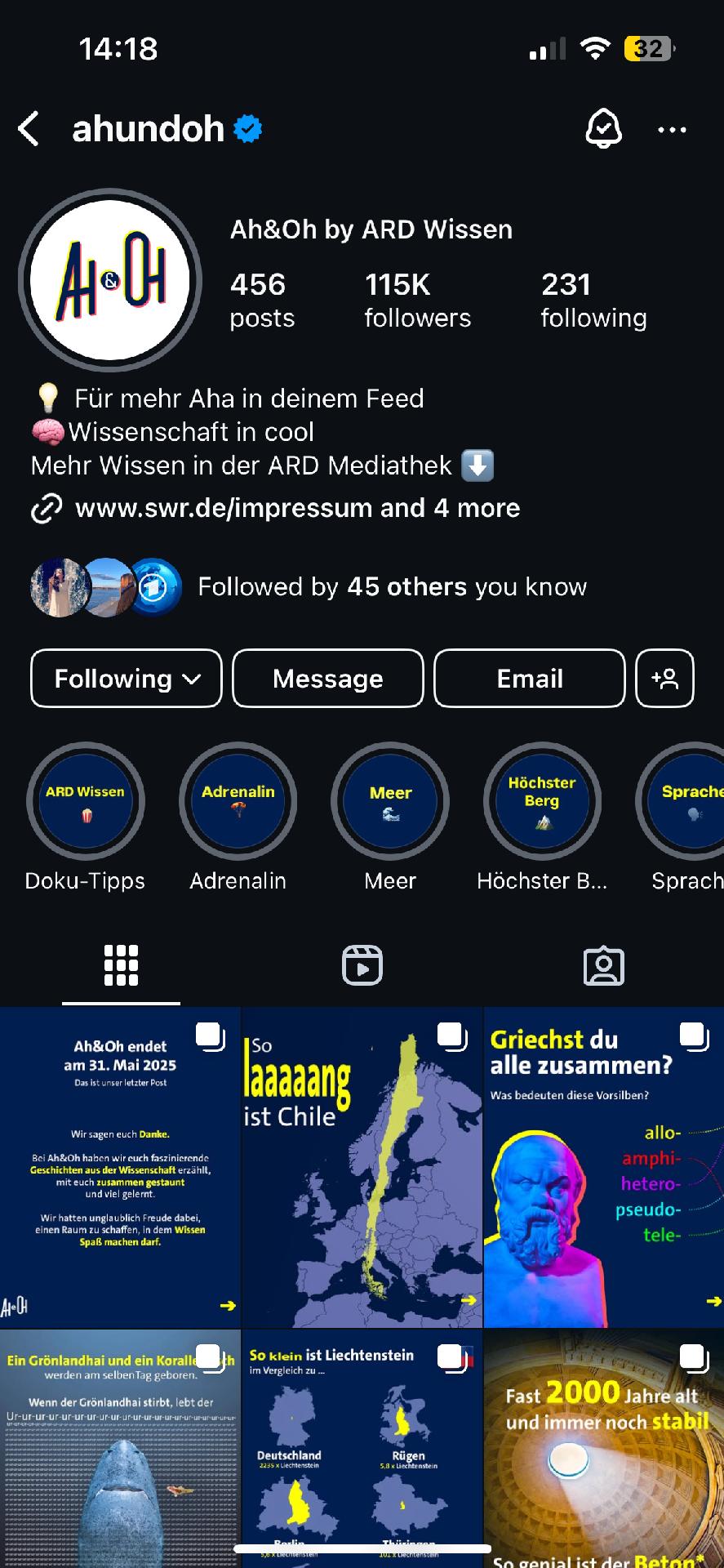724x1568 pixels.
Task: View the 115K followers list
Action: coord(417,300)
